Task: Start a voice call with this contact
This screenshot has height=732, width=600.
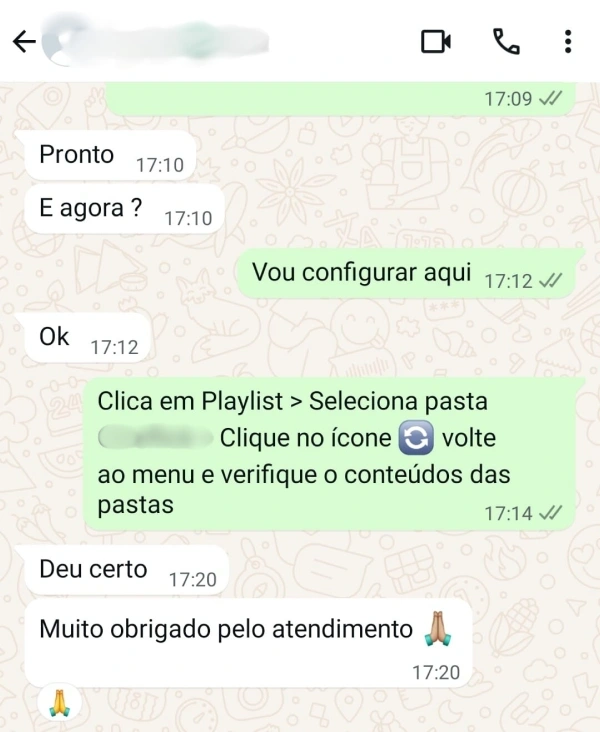Action: coord(506,41)
